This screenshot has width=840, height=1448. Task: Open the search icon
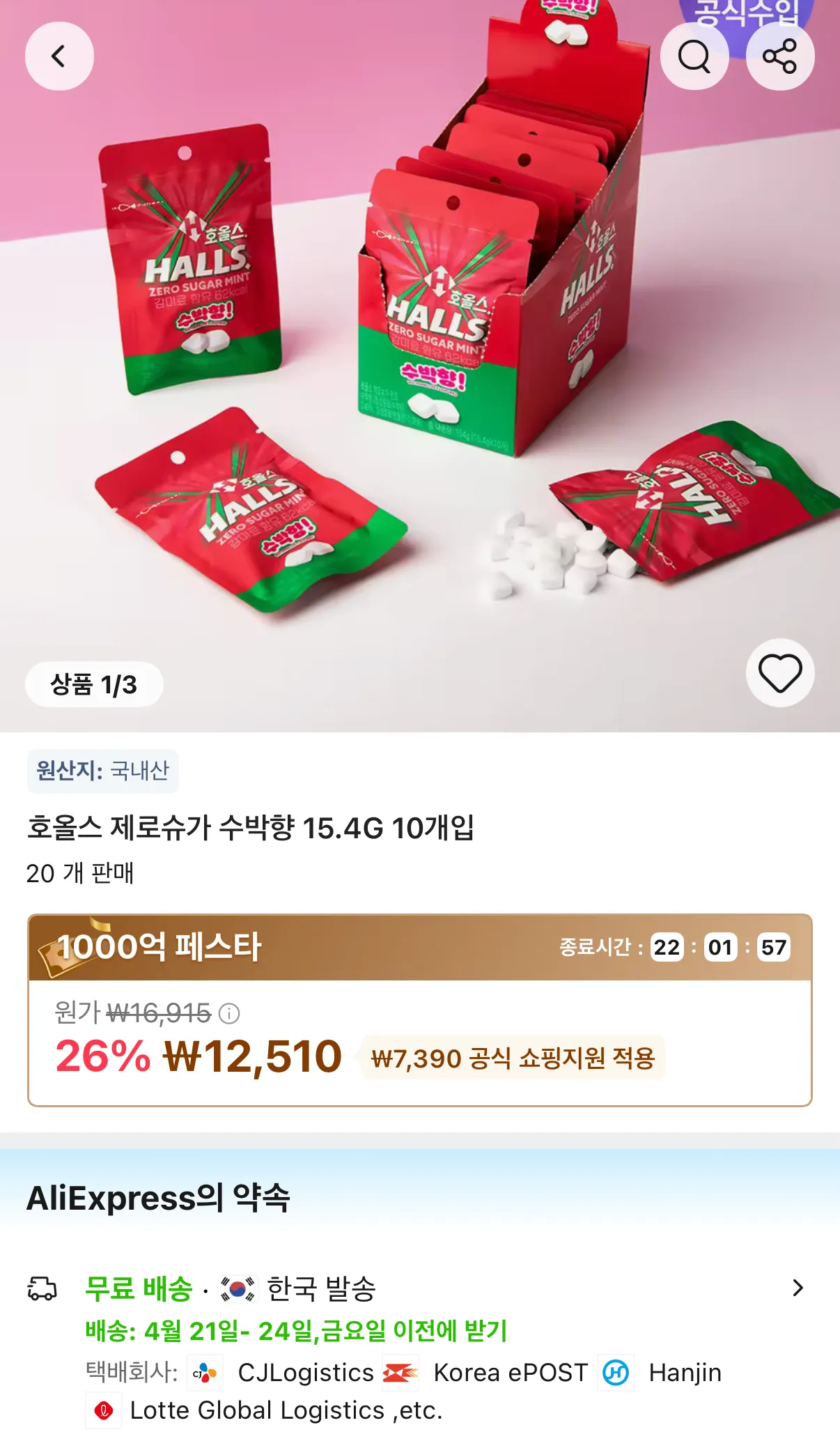click(694, 56)
